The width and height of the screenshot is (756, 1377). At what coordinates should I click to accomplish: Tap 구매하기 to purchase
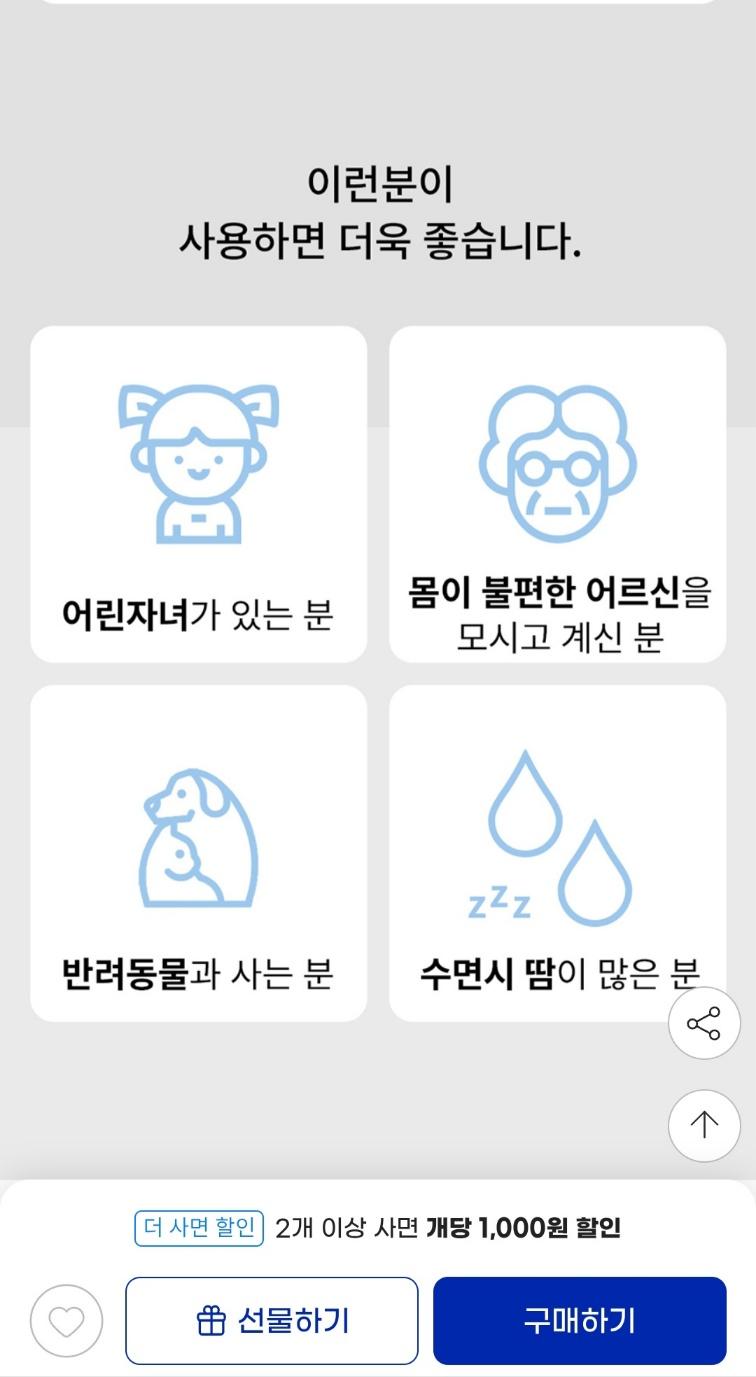tap(579, 1321)
